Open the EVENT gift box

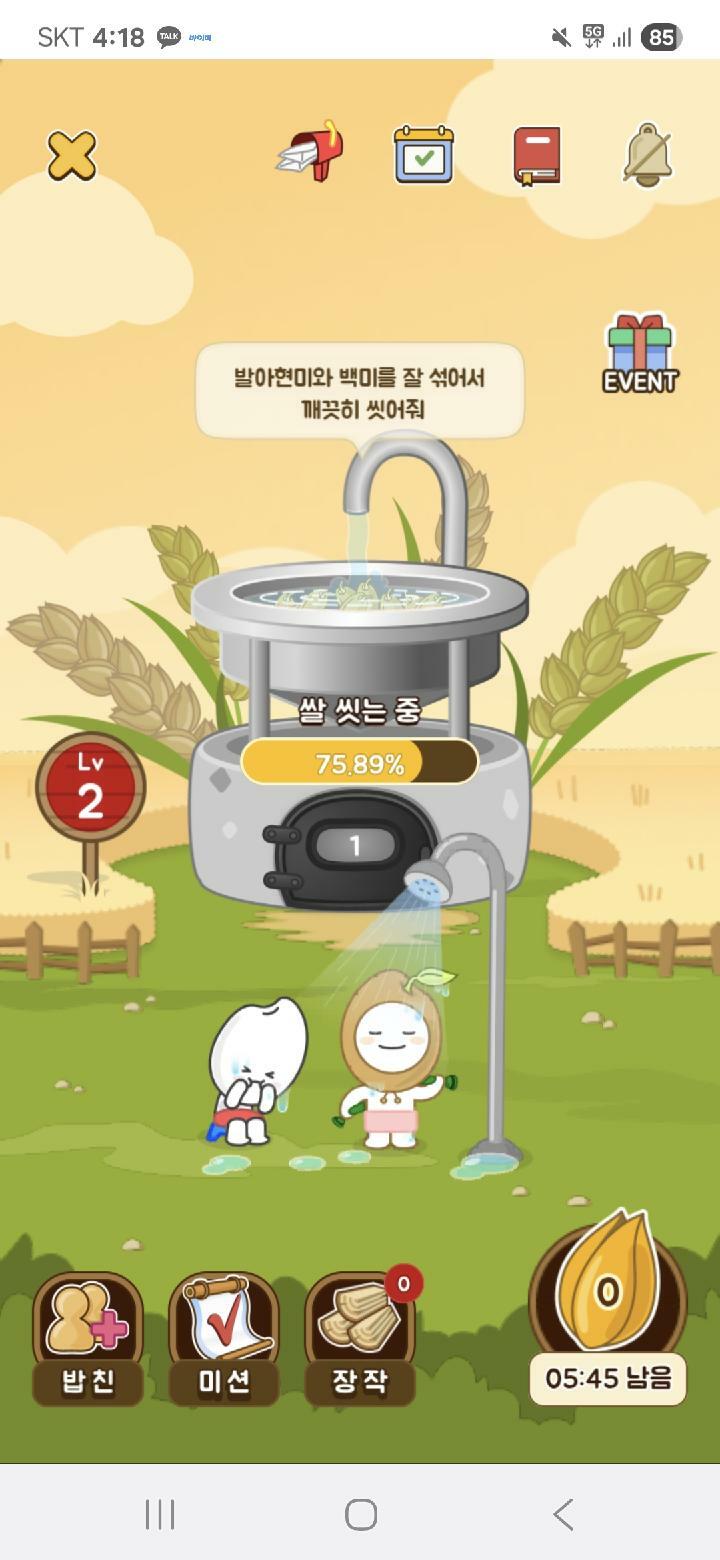pos(640,354)
